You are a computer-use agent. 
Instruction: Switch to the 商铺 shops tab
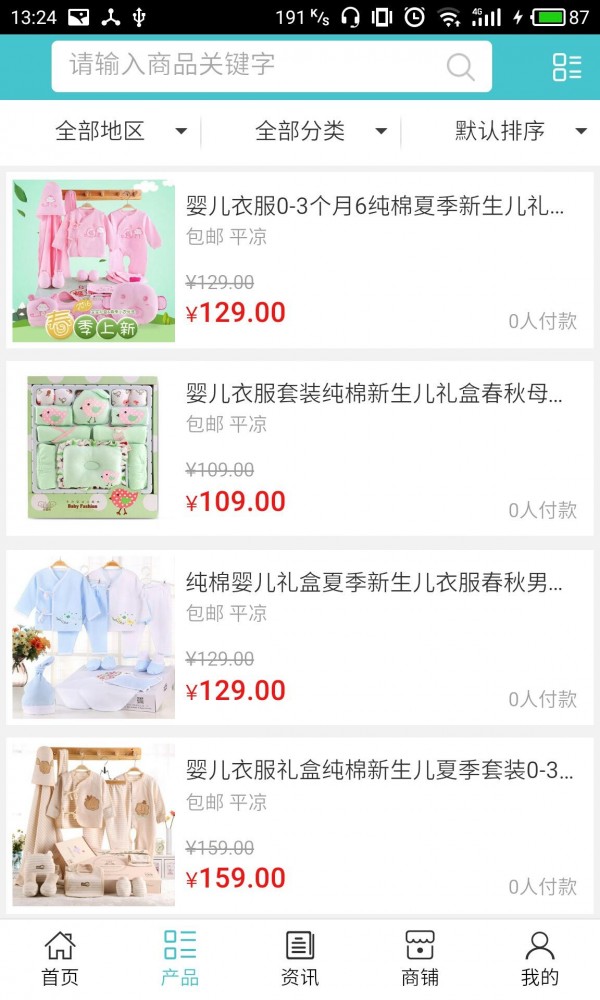(x=420, y=959)
